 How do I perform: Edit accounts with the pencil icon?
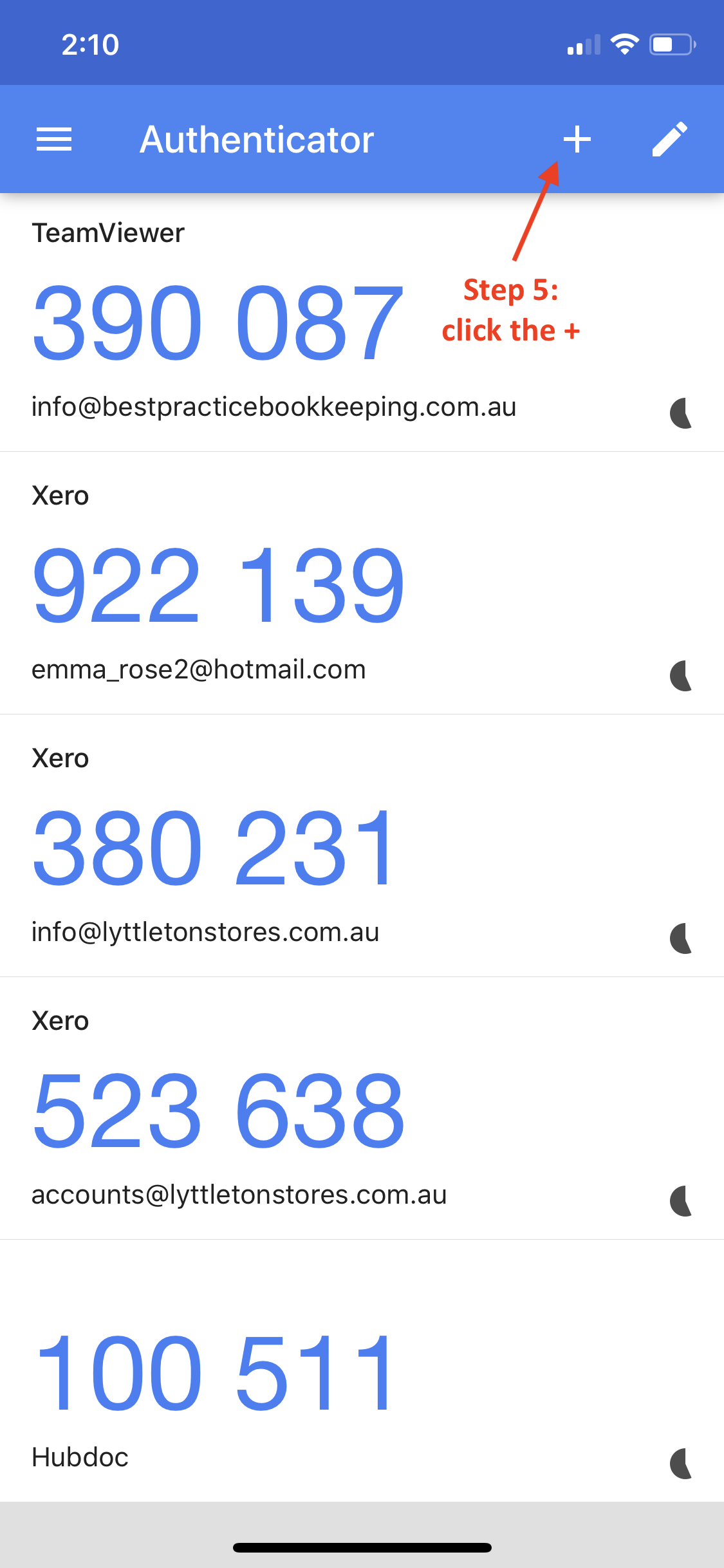(x=670, y=139)
